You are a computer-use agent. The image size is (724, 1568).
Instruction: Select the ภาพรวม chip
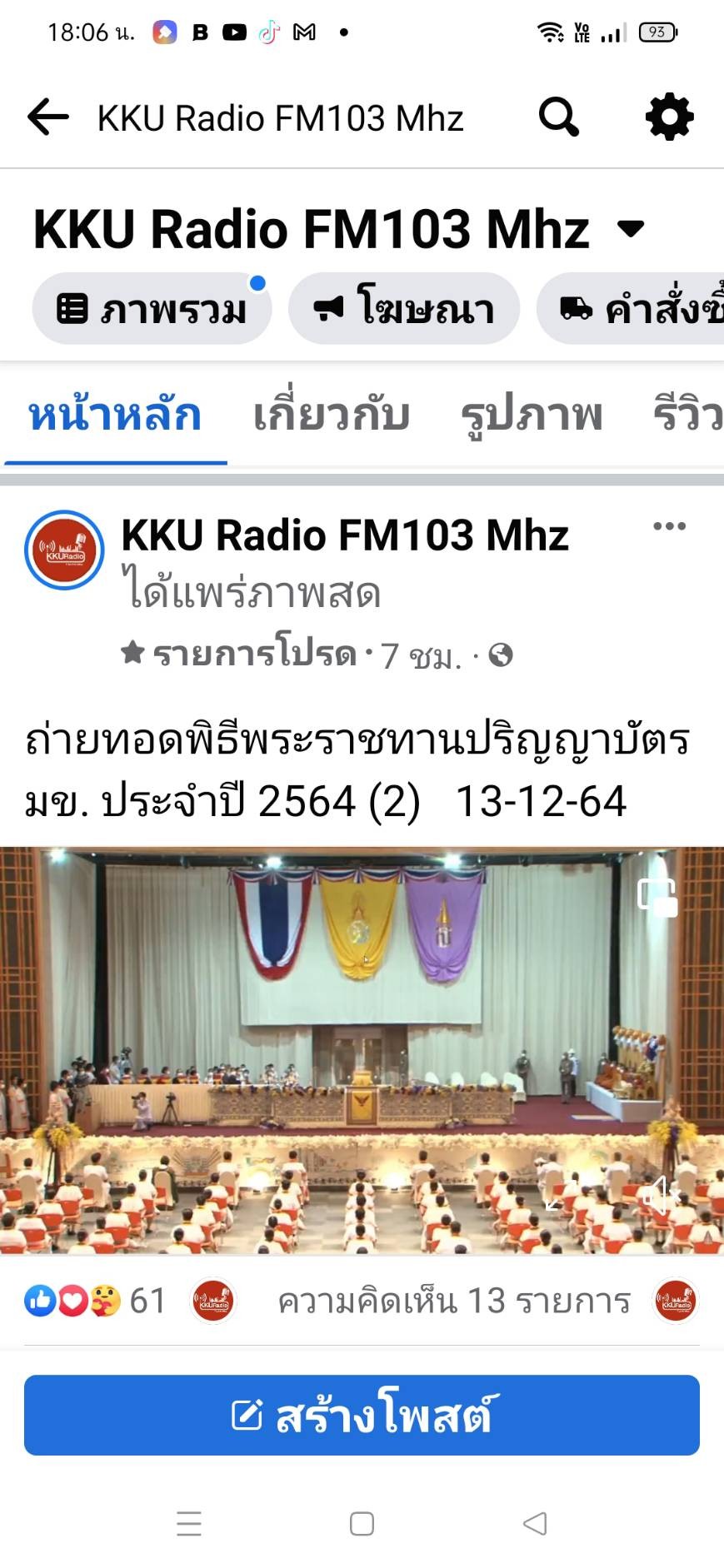[152, 309]
